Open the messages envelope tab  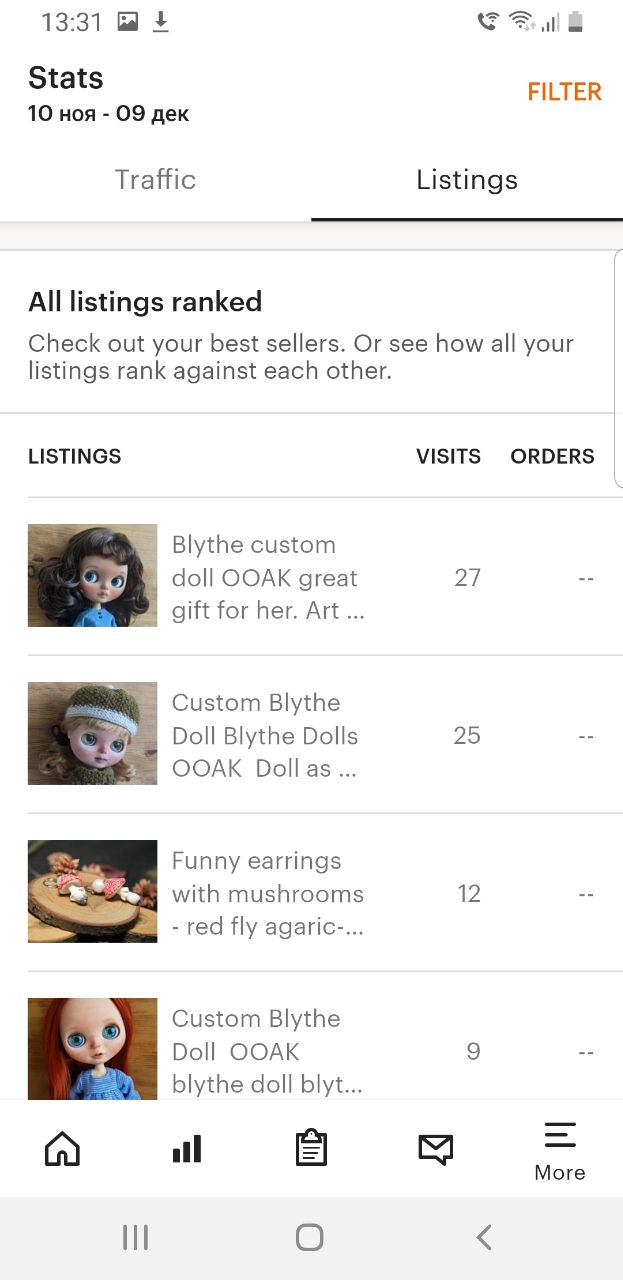[x=436, y=1150]
